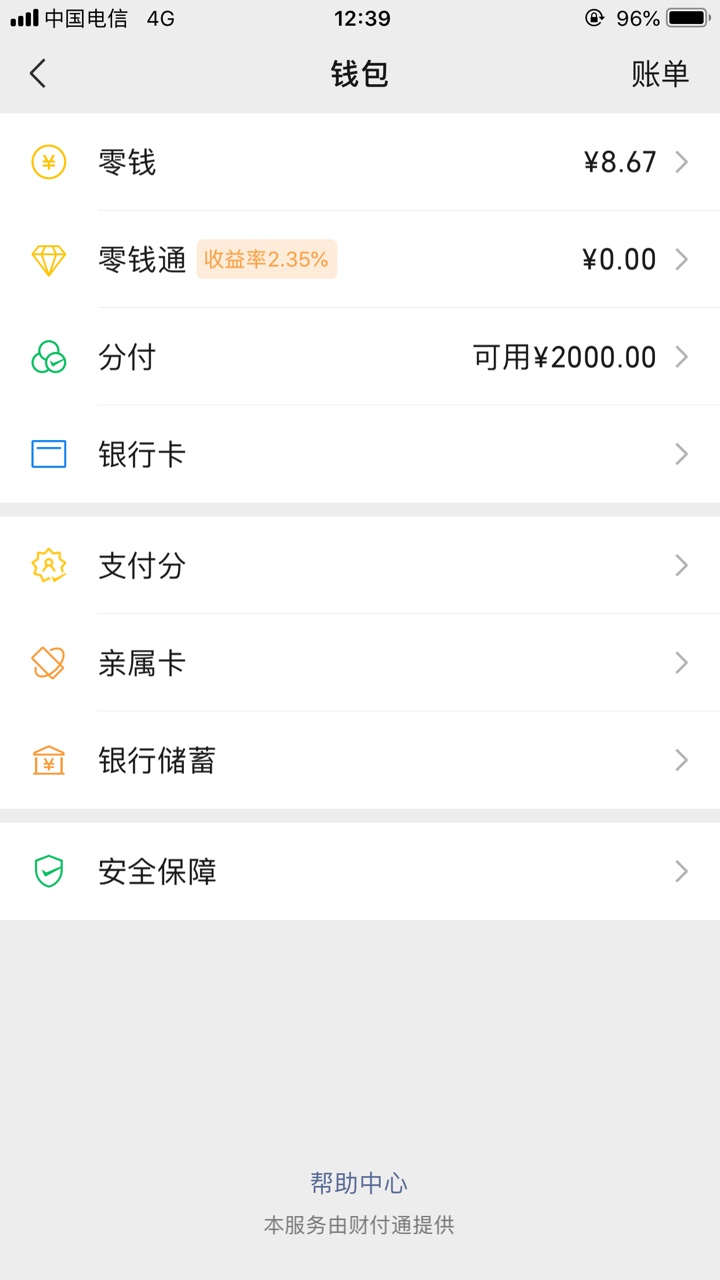This screenshot has height=1280, width=720.
Task: Open the 银行卡 row
Action: [360, 454]
